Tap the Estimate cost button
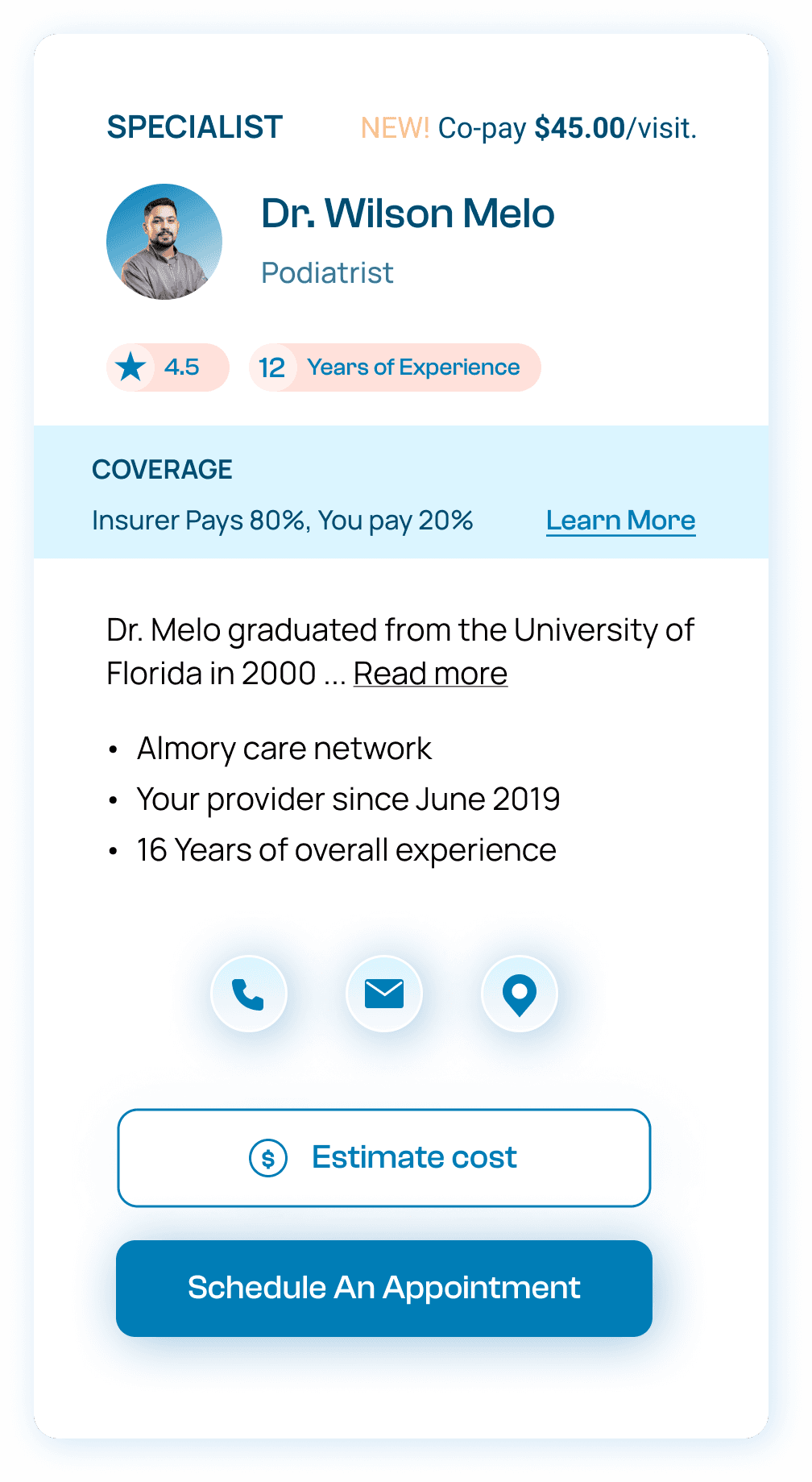Viewport: 812px width, 1482px height. (x=384, y=1158)
